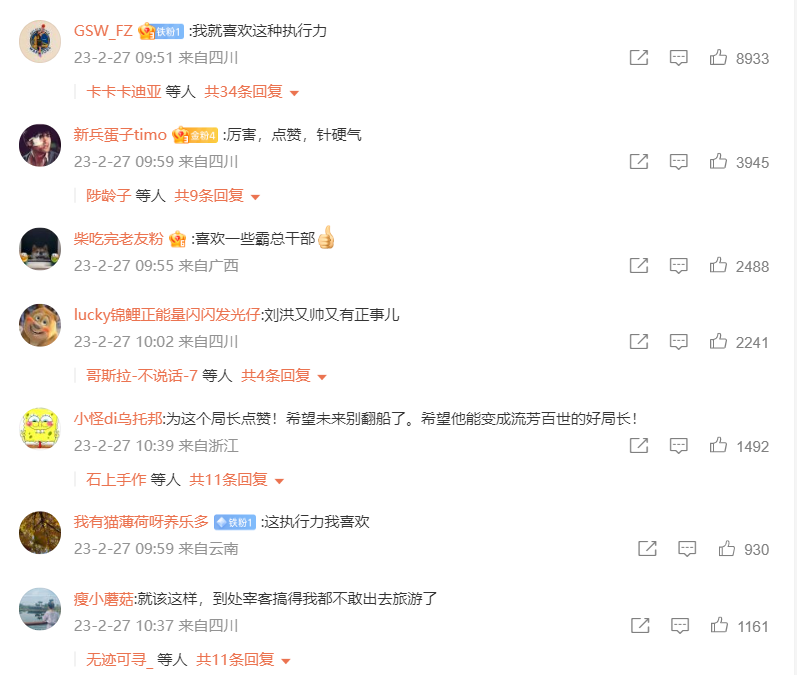Screen dimensions: 797x675
Task: Like 柴吃完老友粉's comment
Action: (718, 266)
